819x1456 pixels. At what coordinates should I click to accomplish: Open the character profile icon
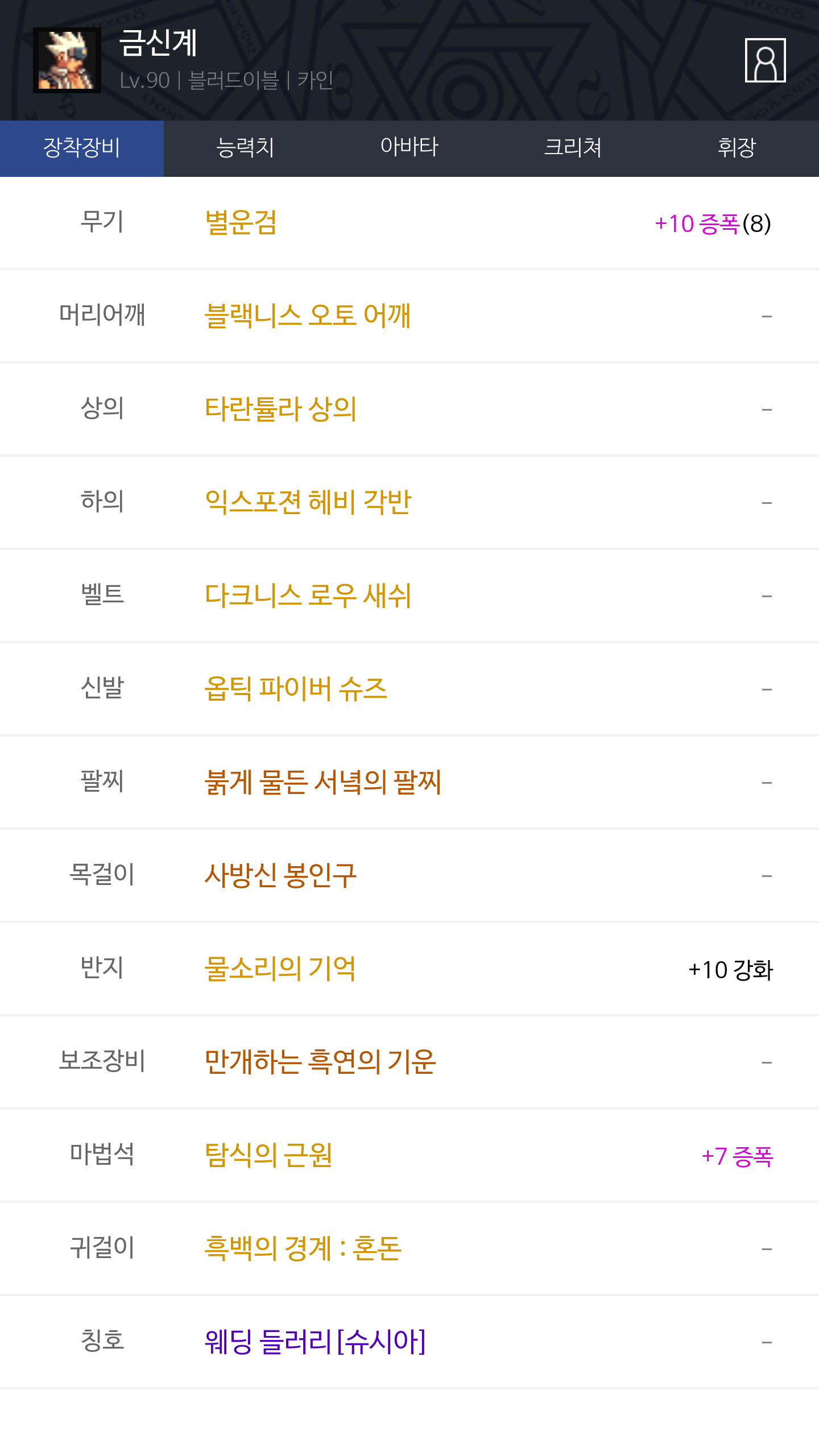click(765, 60)
